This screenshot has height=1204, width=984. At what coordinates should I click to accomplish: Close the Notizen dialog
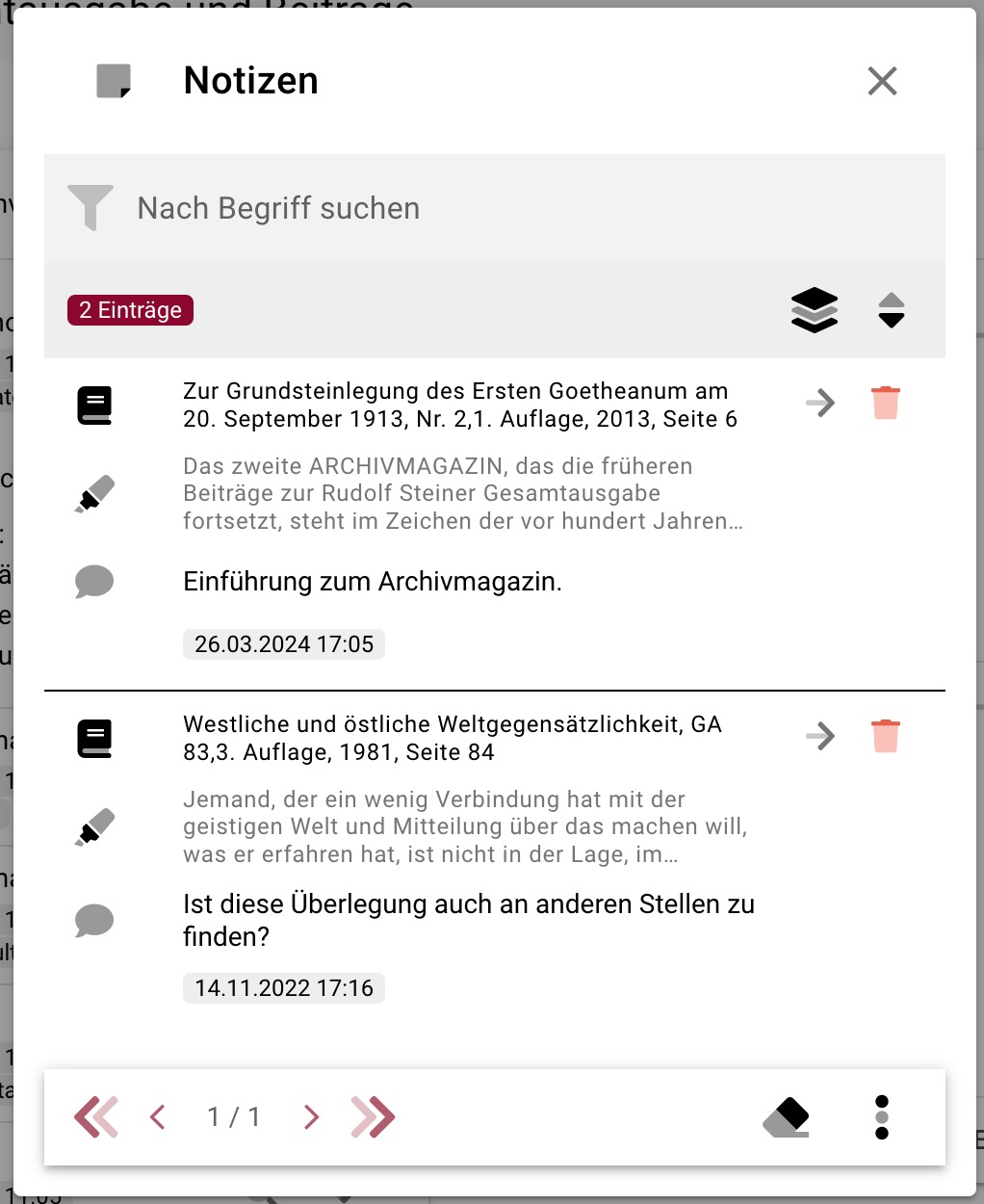coord(882,81)
